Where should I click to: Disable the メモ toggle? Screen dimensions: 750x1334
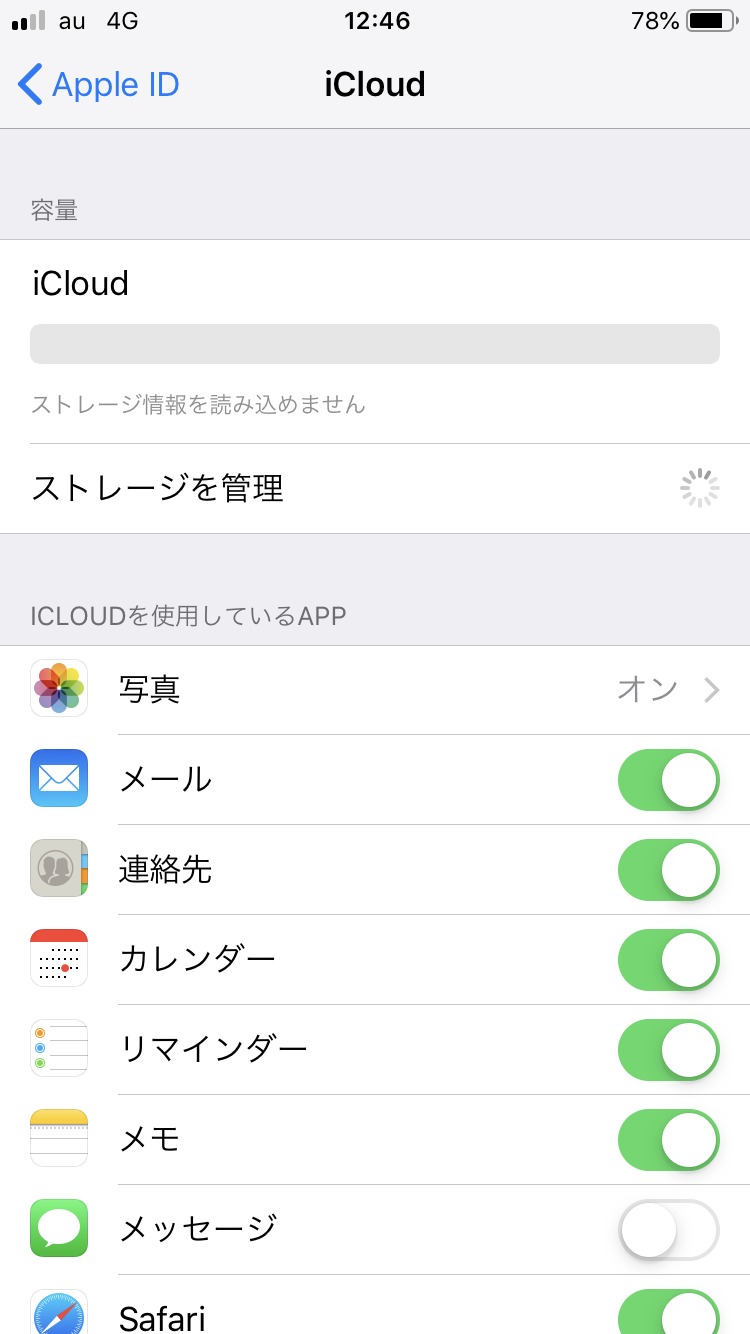point(668,1140)
